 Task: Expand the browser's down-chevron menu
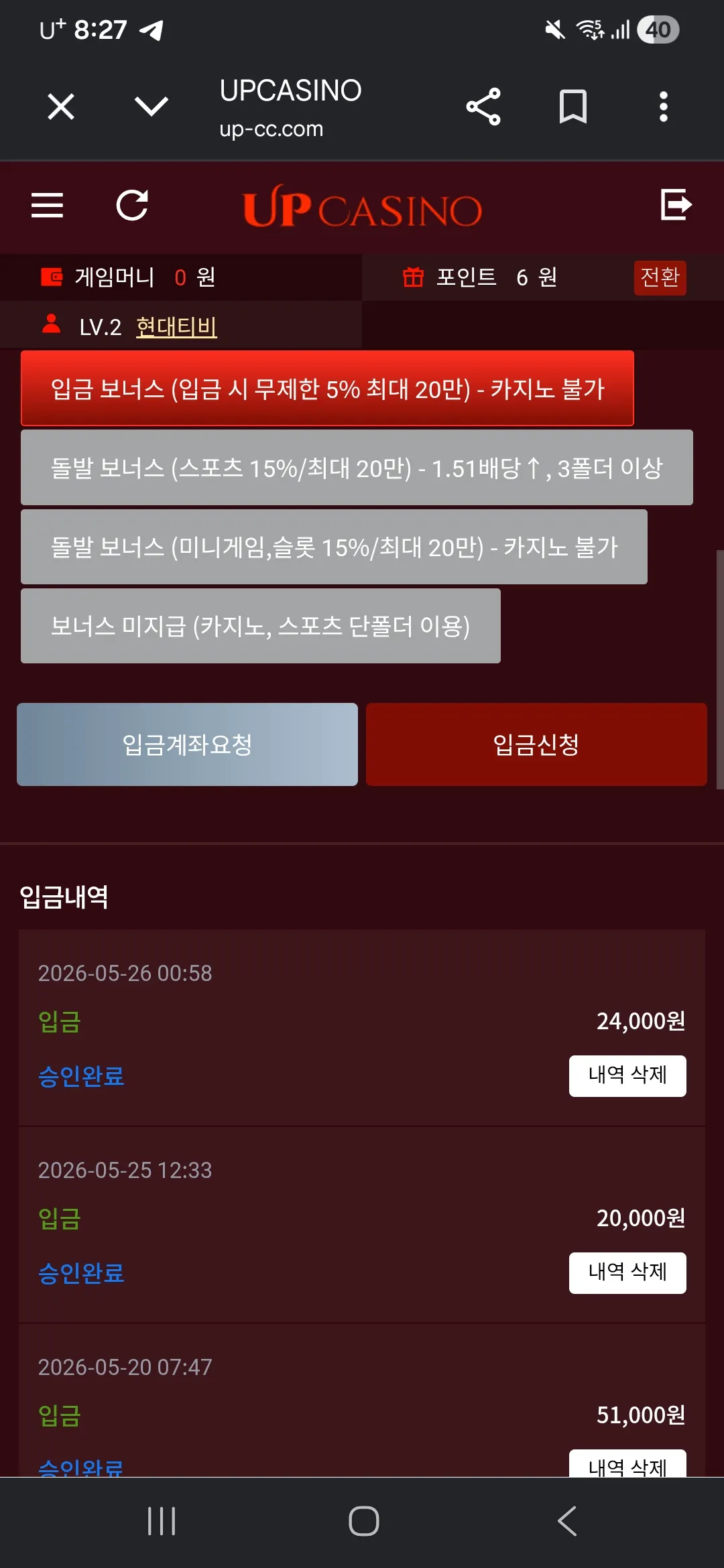pyautogui.click(x=152, y=107)
